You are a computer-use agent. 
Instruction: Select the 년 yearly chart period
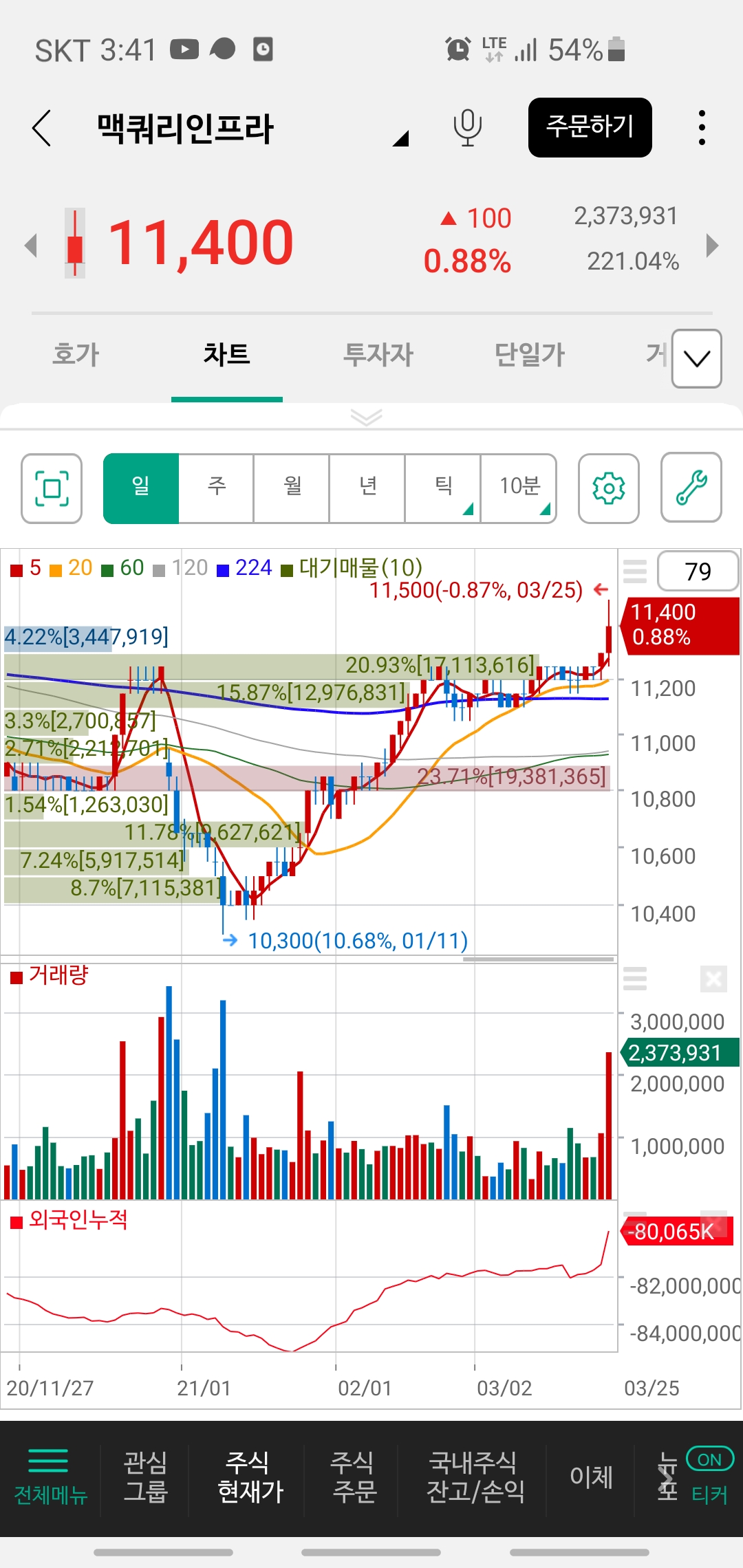368,488
